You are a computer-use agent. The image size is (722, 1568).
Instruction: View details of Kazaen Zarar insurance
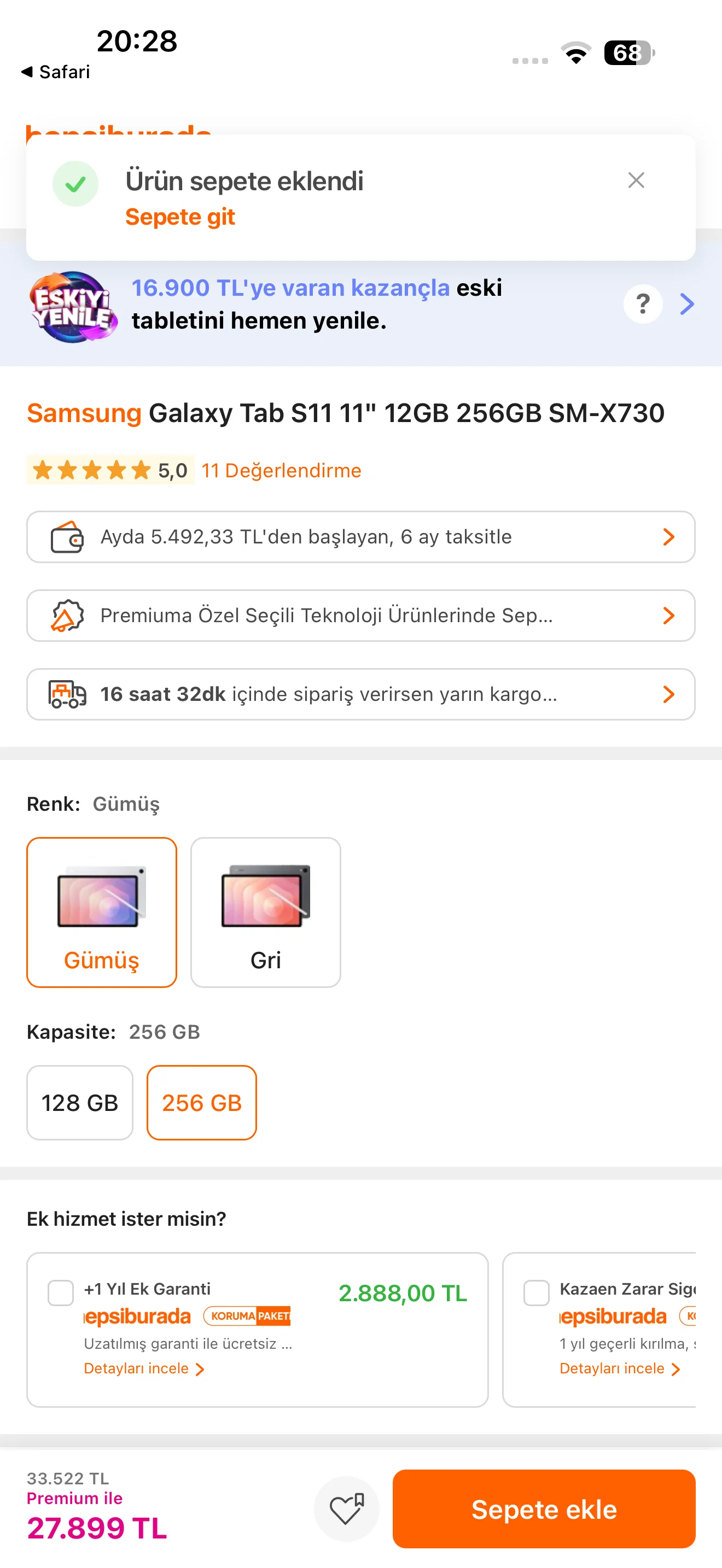(619, 1368)
